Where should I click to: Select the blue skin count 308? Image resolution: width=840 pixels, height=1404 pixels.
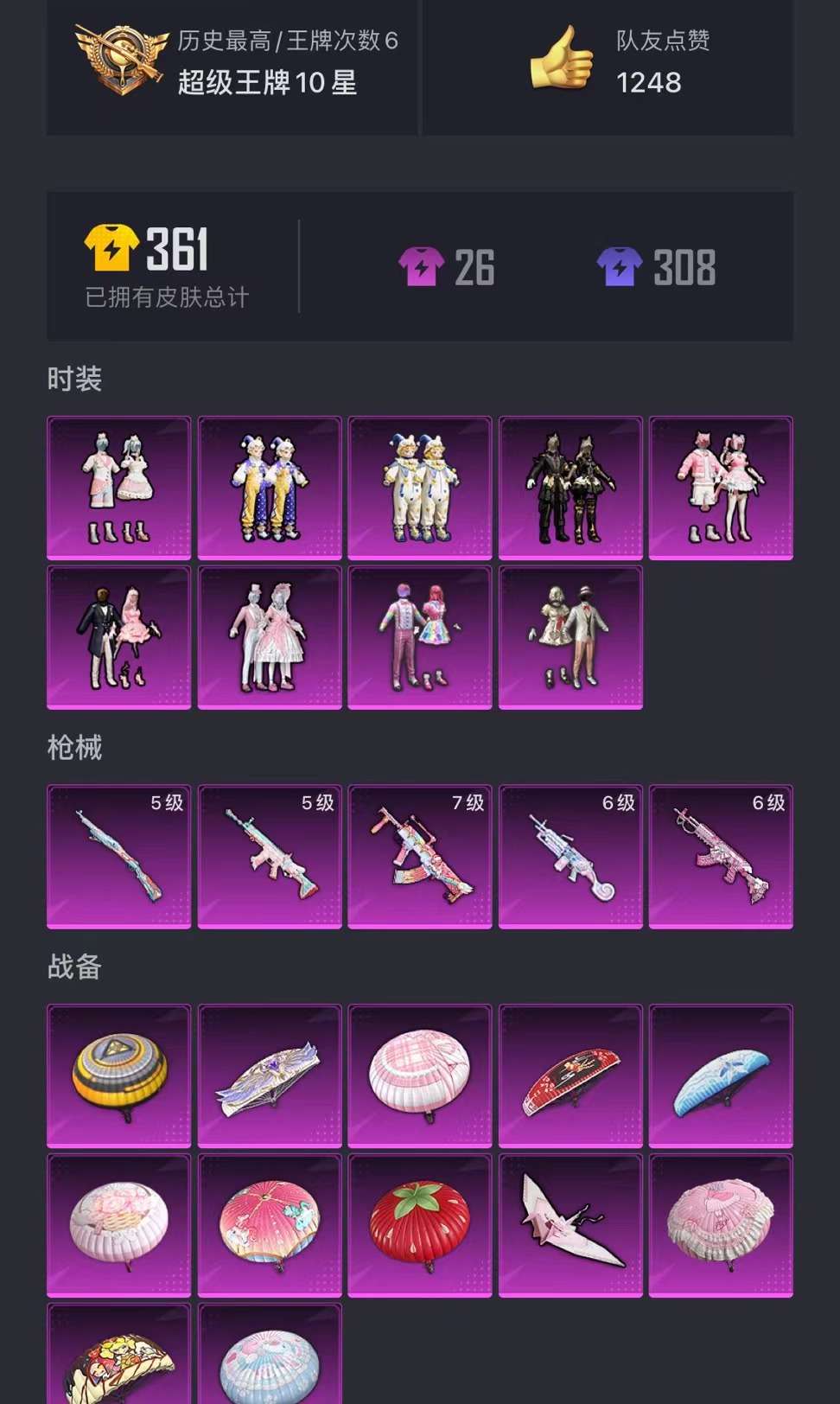657,267
